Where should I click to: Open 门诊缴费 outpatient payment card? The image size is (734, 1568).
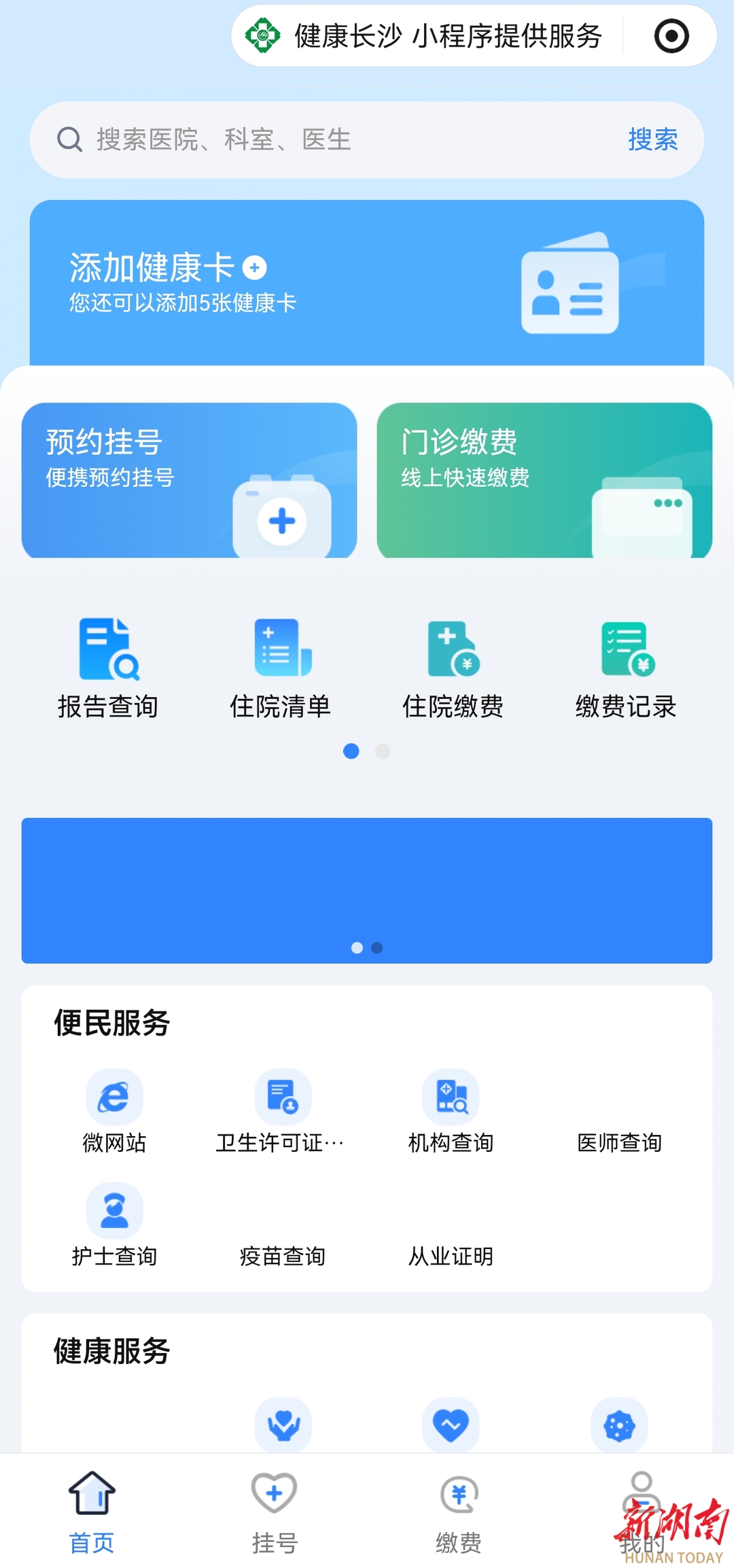(x=544, y=480)
